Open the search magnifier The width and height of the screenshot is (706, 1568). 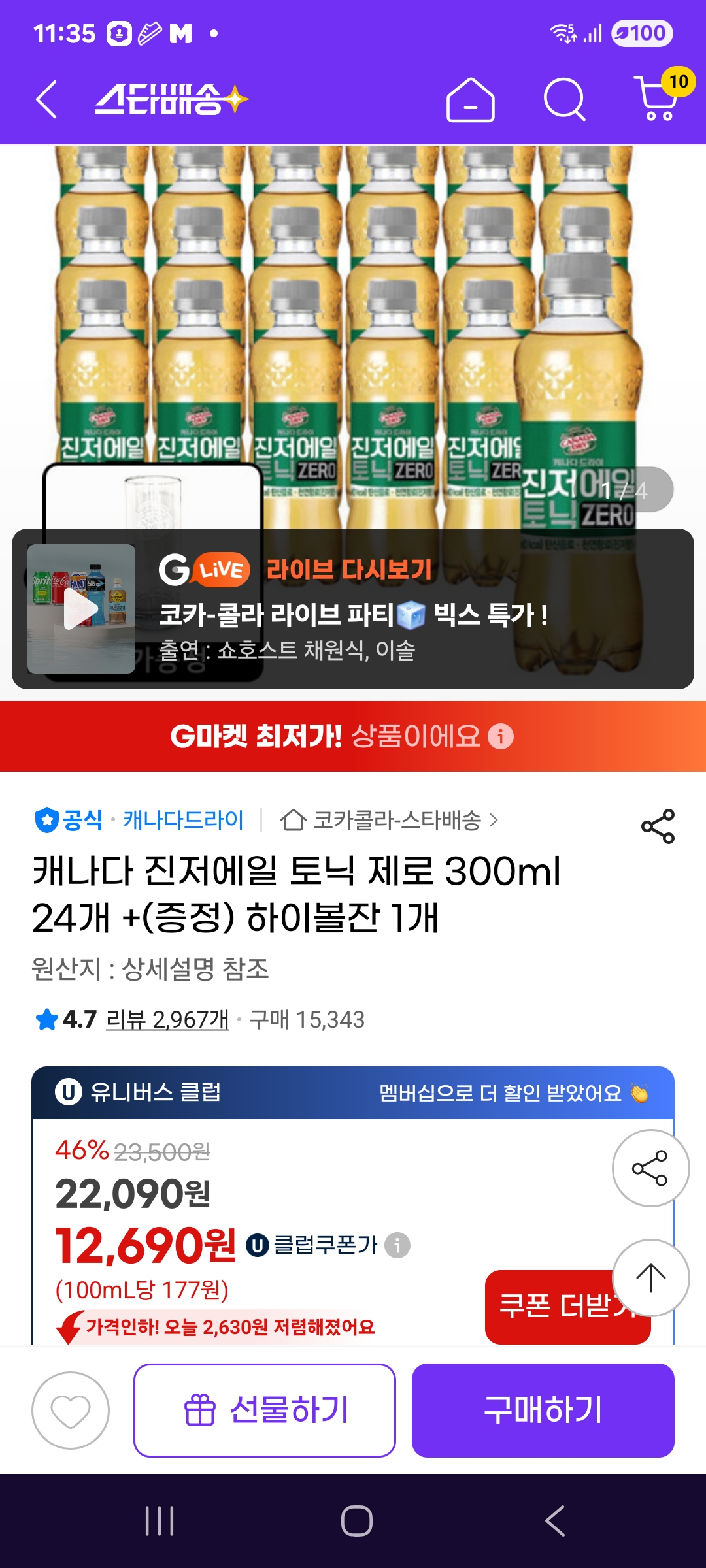563,100
